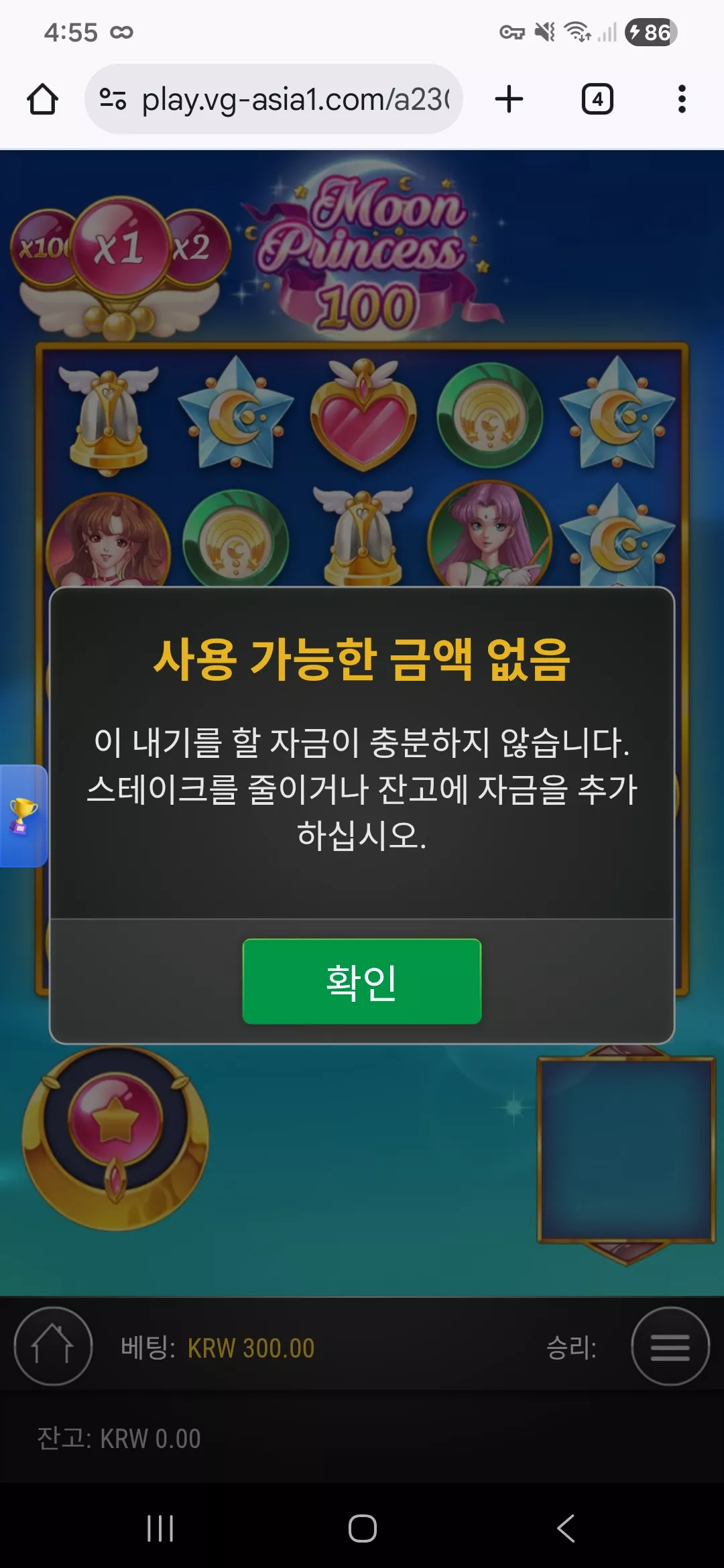Screen dimensions: 724x1568
Task: Confirm the dialog with the 확인 button
Action: (362, 981)
